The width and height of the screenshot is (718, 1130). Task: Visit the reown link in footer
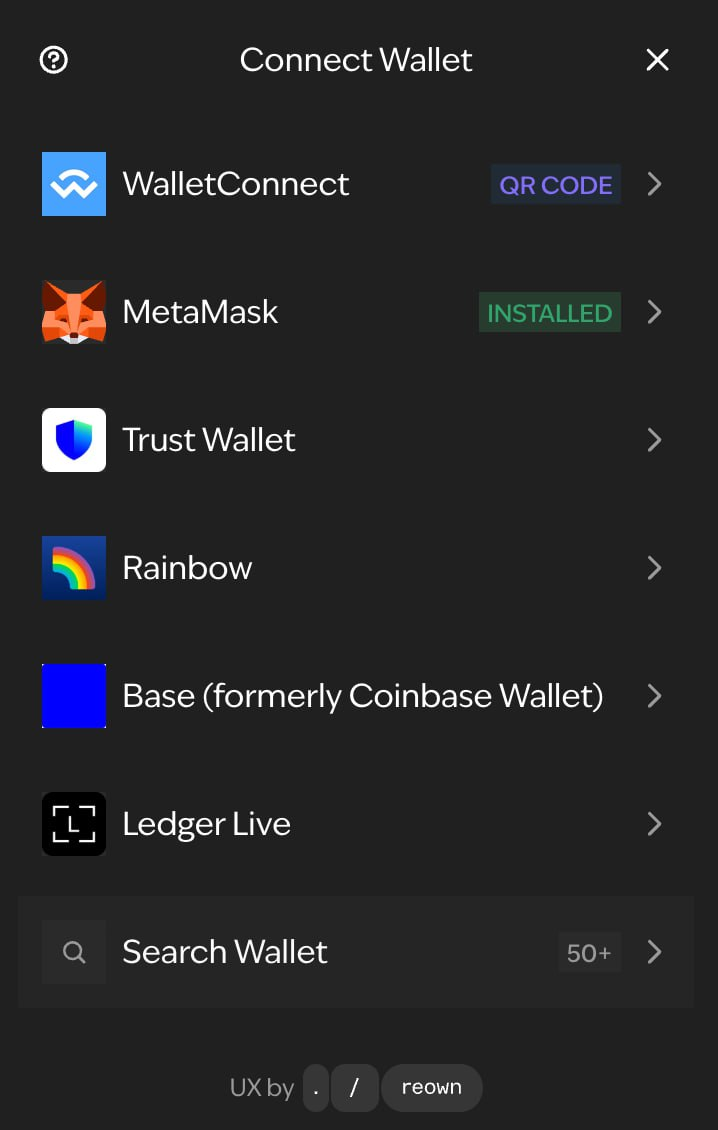click(x=431, y=1088)
